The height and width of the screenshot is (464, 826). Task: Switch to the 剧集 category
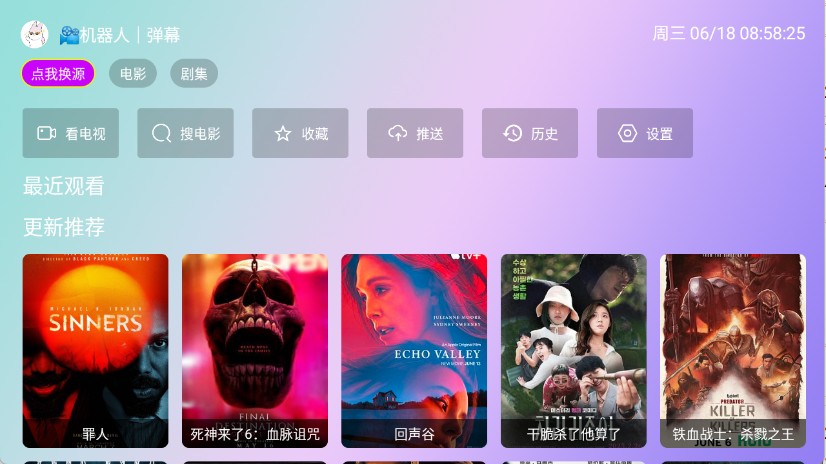point(194,73)
